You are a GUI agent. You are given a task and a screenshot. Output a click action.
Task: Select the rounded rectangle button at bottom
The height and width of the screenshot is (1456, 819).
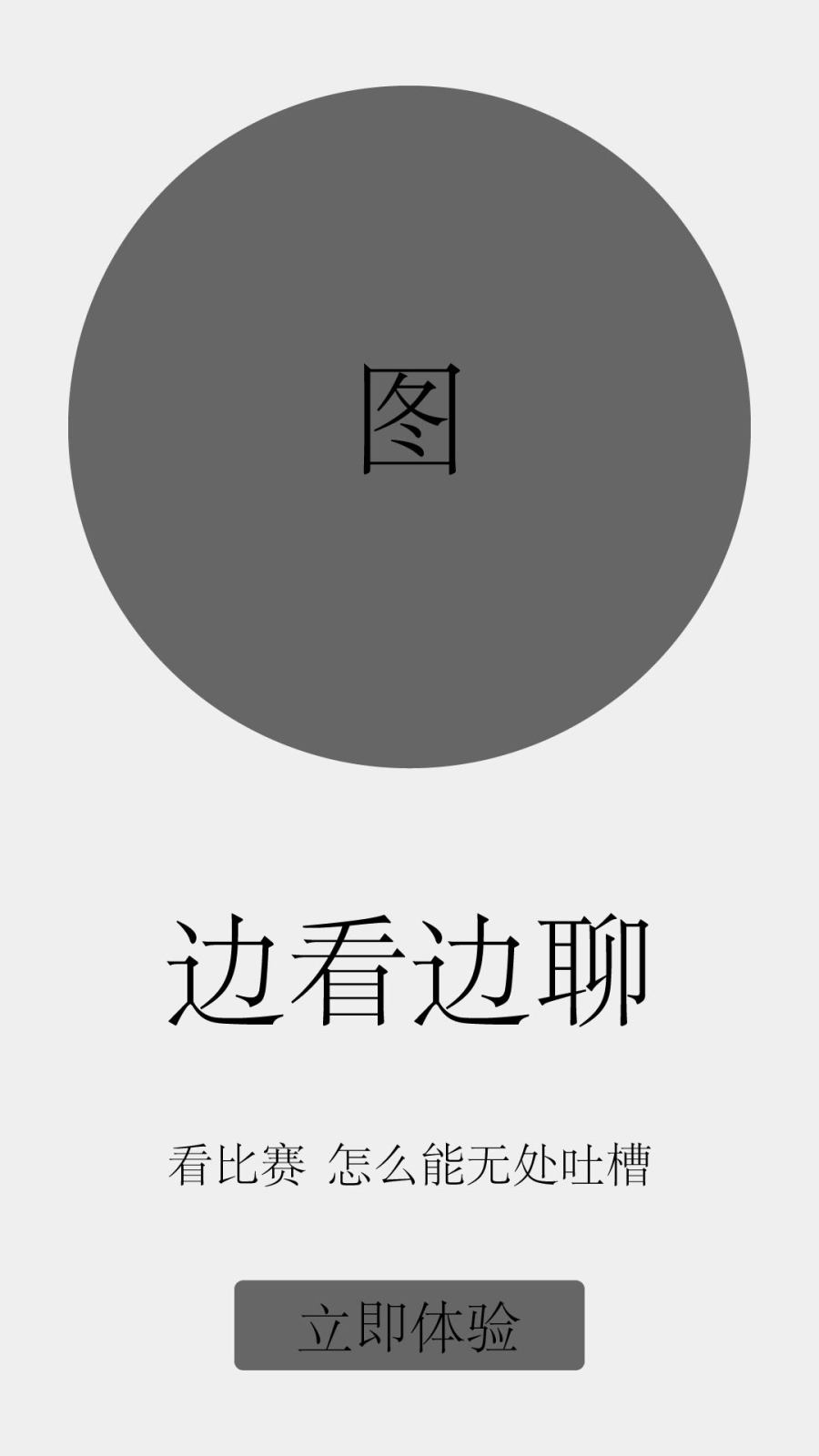tap(409, 1326)
